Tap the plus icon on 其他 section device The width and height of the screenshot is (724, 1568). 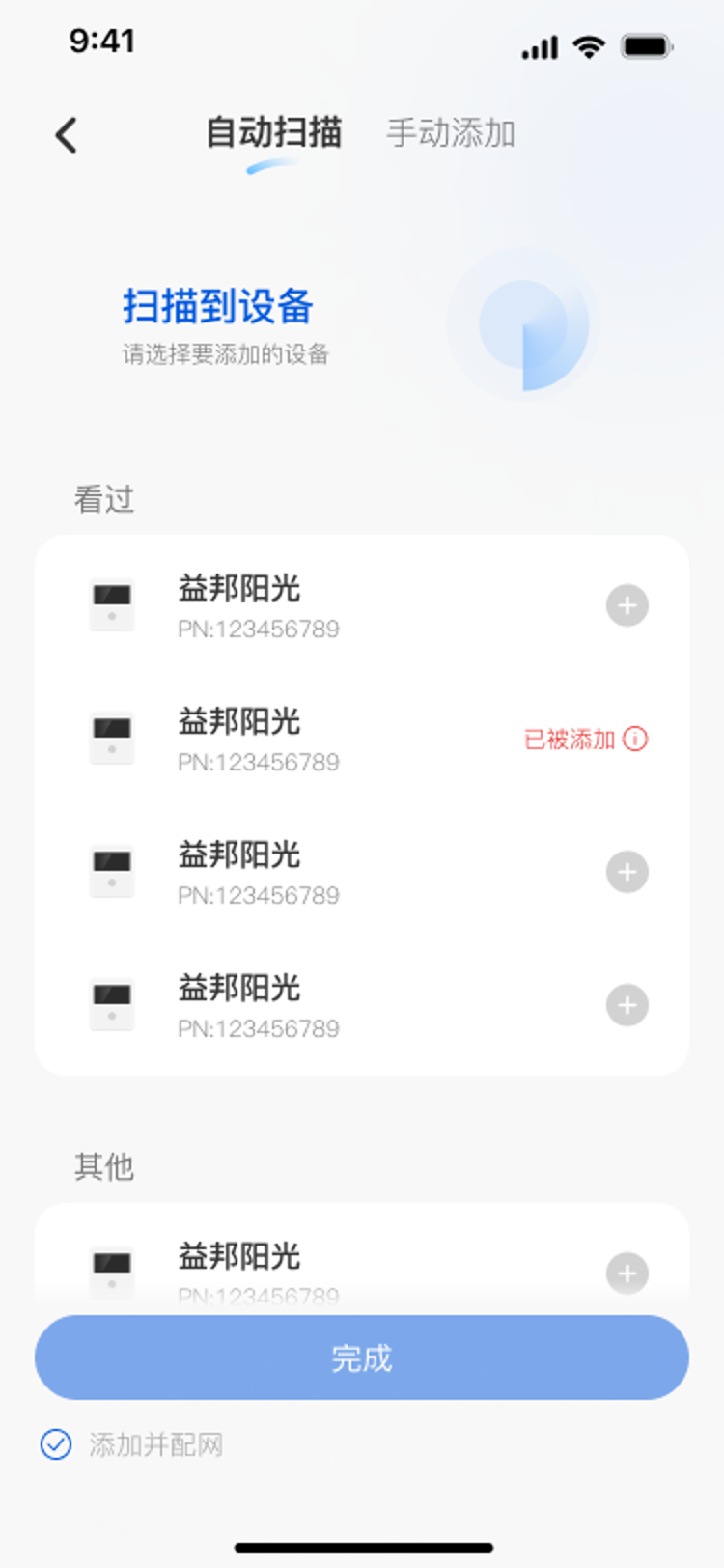click(627, 1273)
